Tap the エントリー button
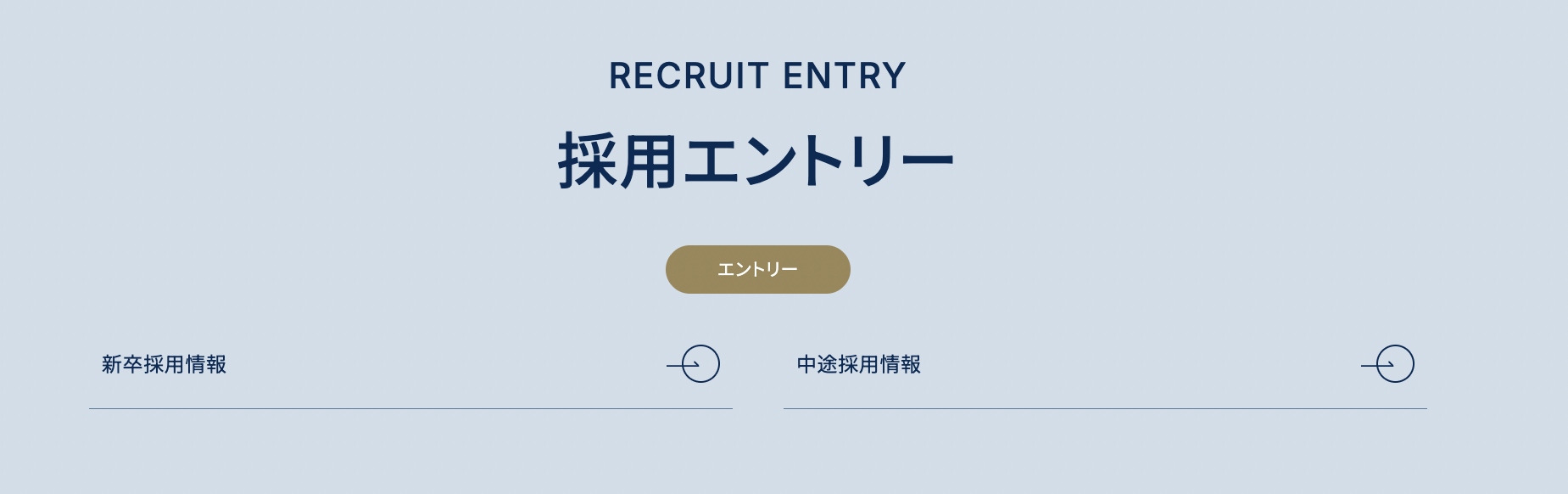The width and height of the screenshot is (1568, 494). coord(757,270)
